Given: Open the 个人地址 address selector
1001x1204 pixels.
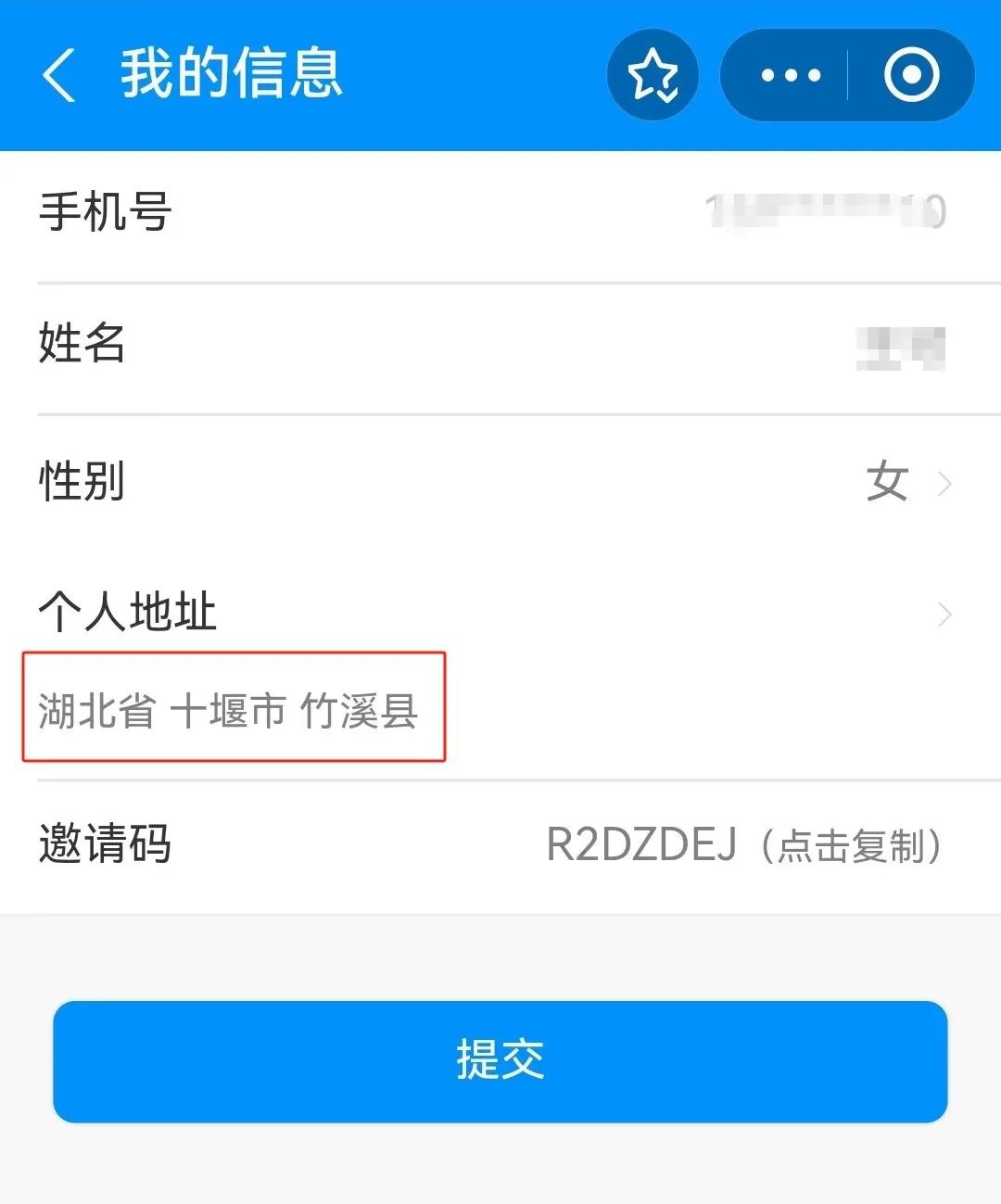Looking at the screenshot, I should (x=500, y=614).
